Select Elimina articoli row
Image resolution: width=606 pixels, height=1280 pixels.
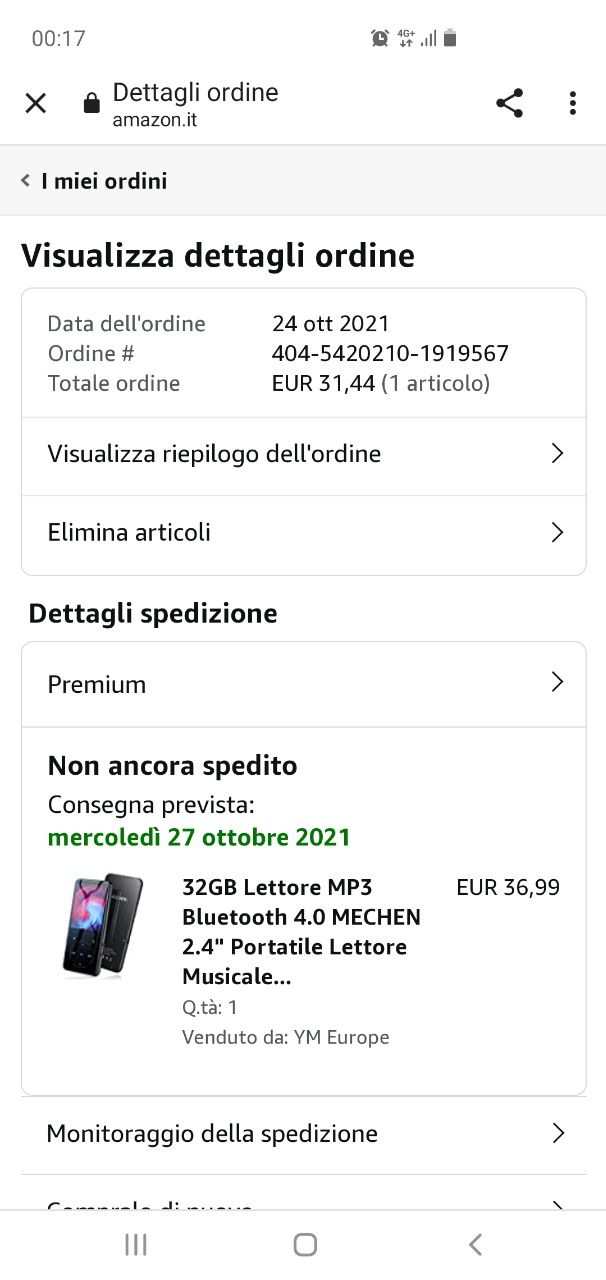[303, 532]
